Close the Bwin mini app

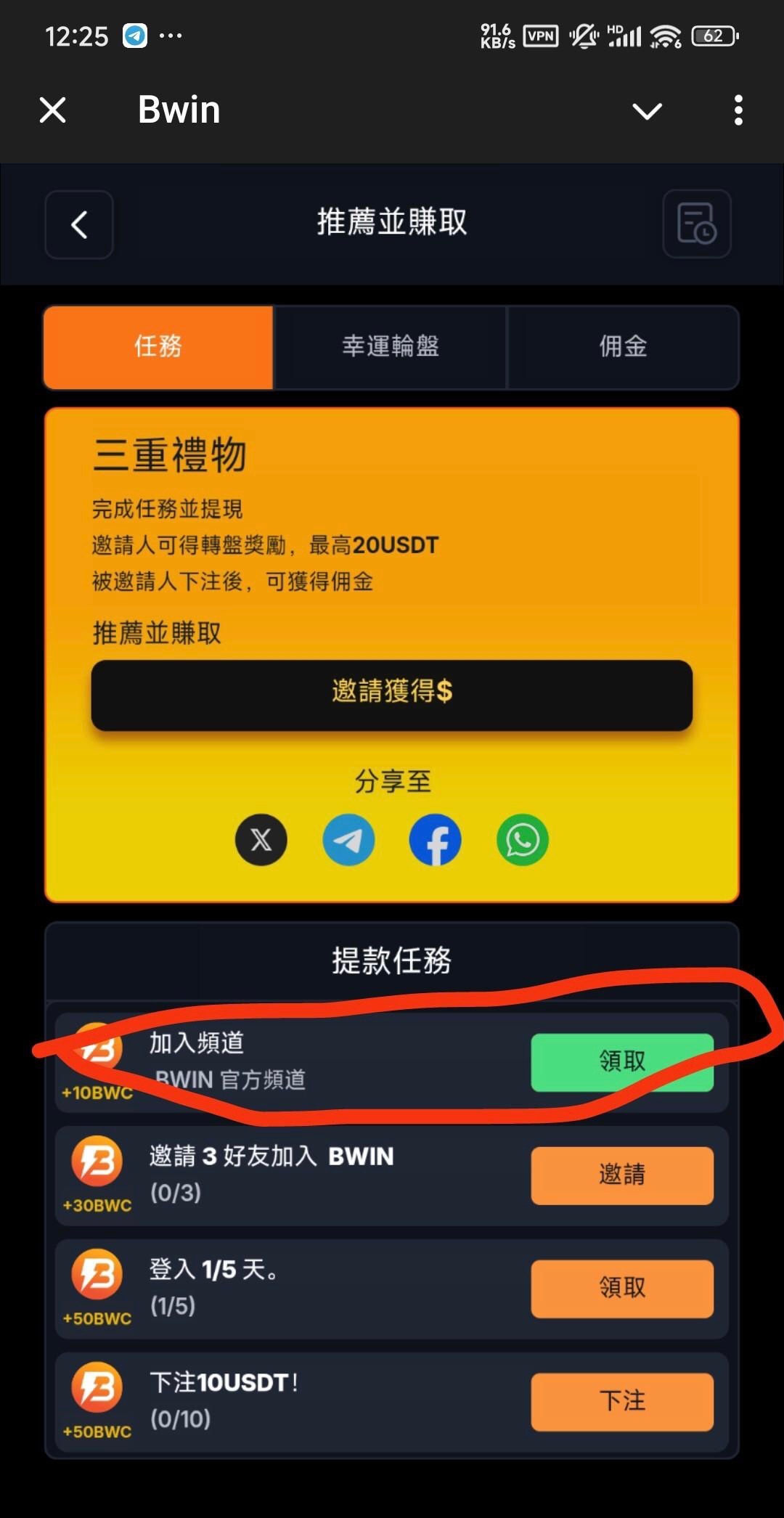(52, 110)
